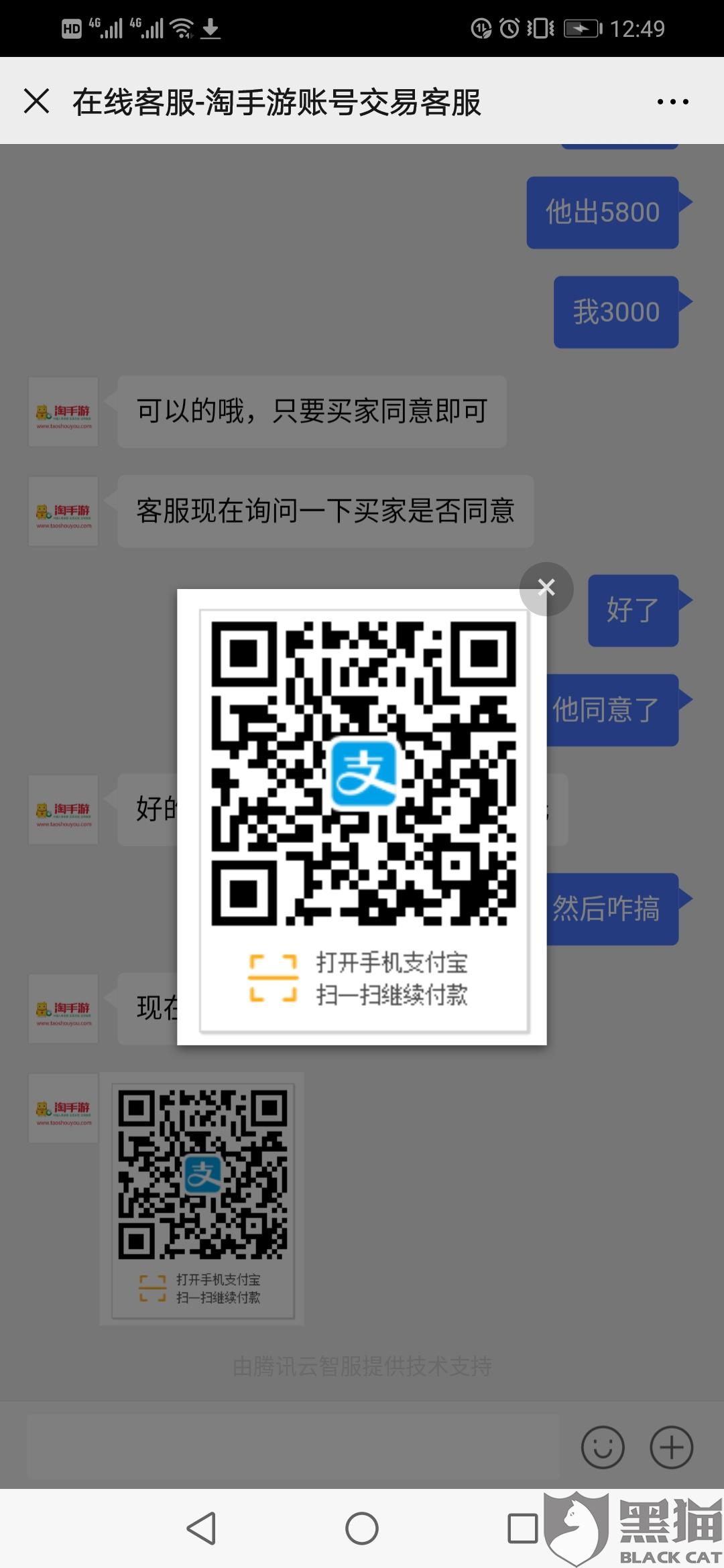
Task: Open the plus attachment menu
Action: pyautogui.click(x=671, y=1447)
